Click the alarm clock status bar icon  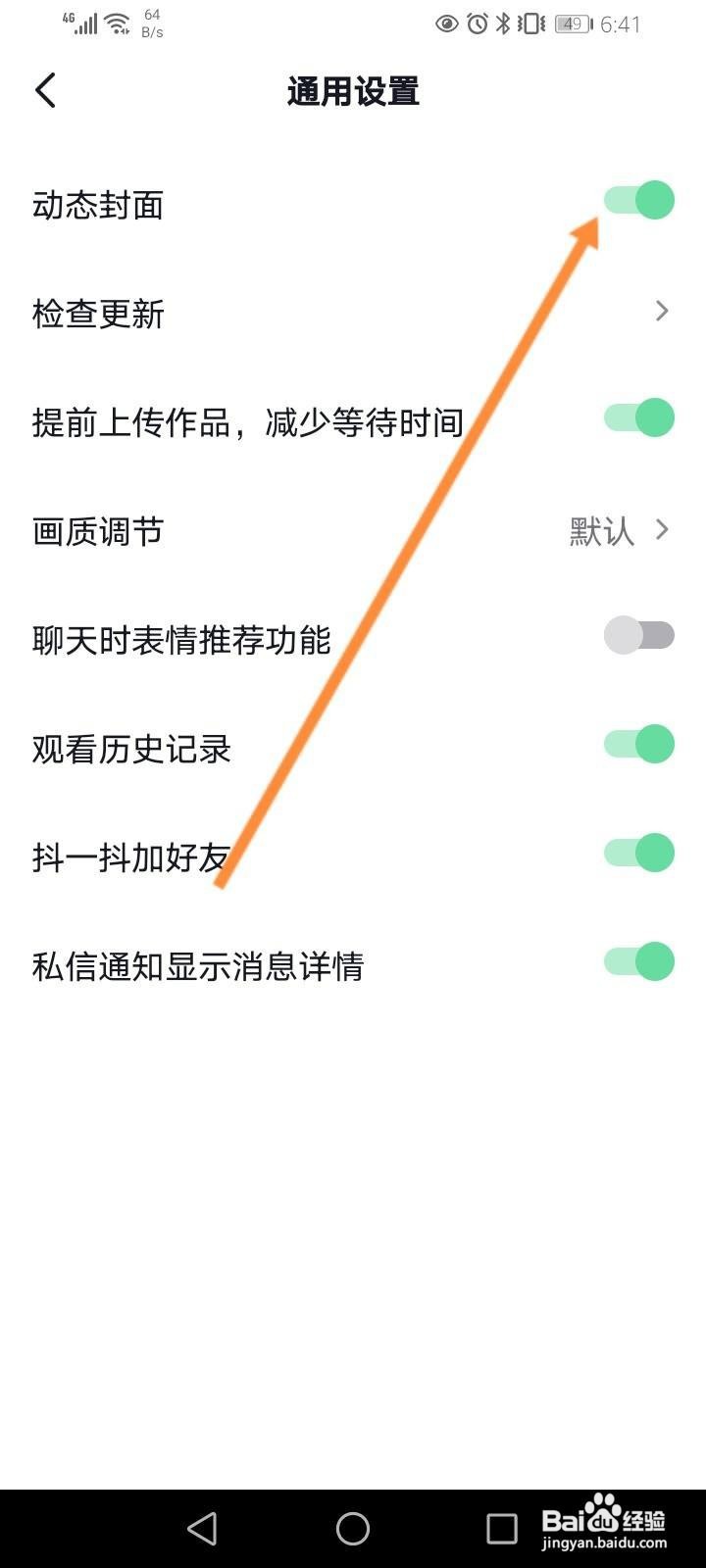tap(477, 24)
